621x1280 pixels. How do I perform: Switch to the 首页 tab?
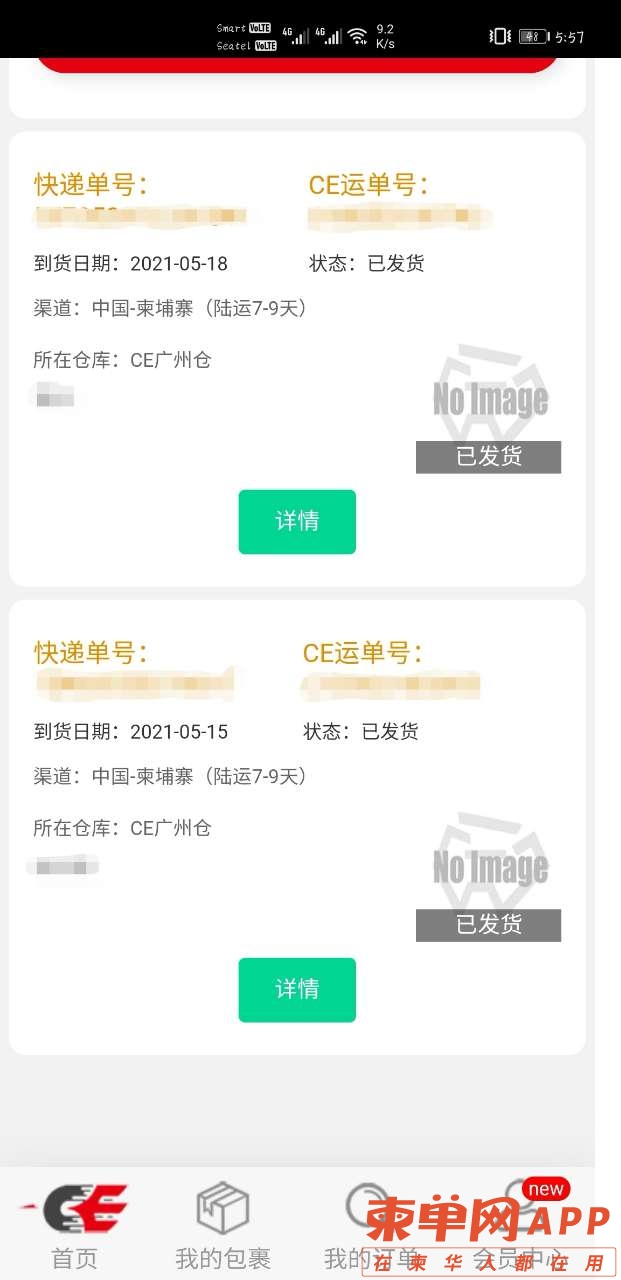[x=75, y=1225]
